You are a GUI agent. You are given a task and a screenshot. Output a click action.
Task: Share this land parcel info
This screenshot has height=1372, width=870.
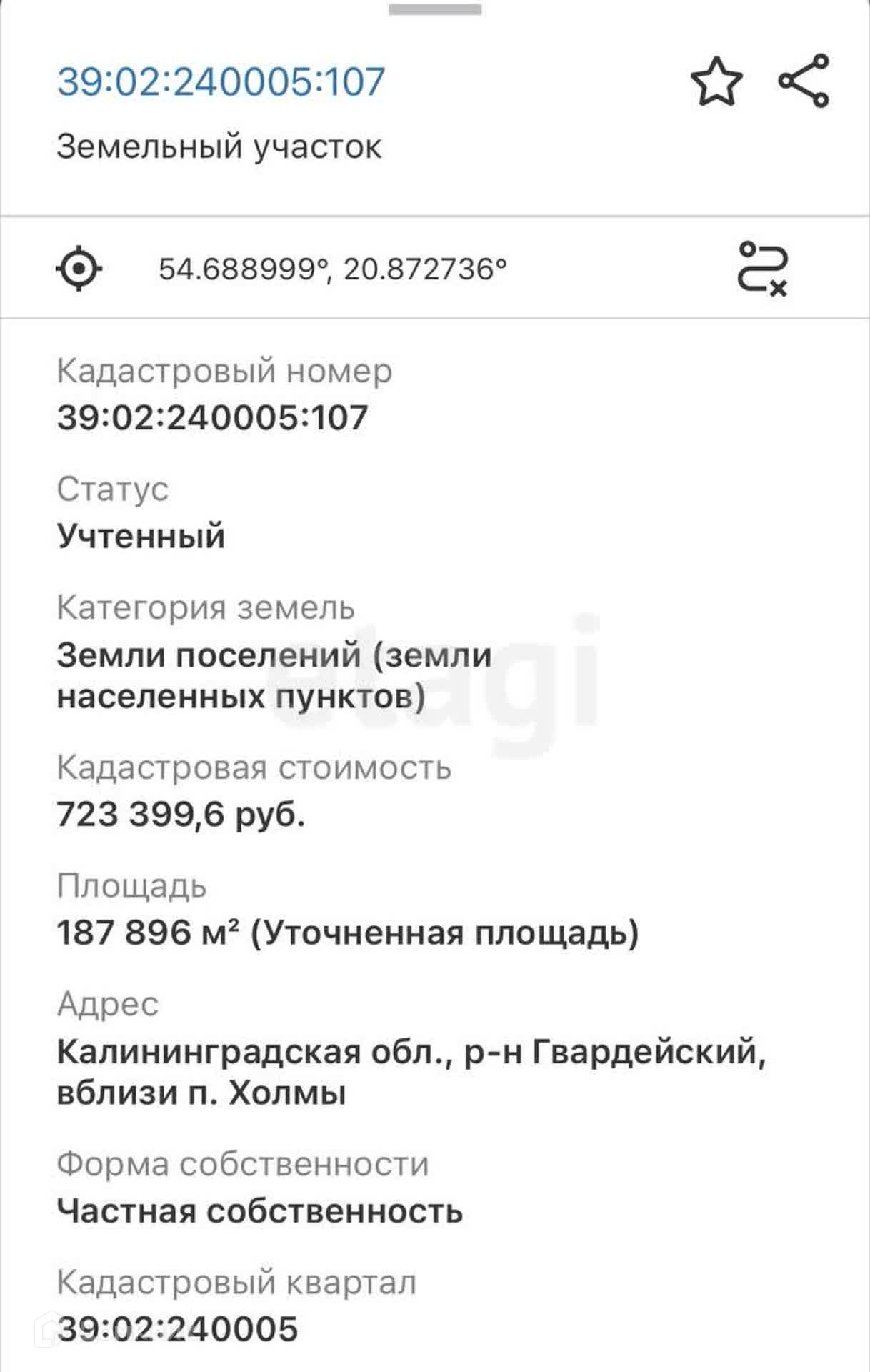(804, 81)
